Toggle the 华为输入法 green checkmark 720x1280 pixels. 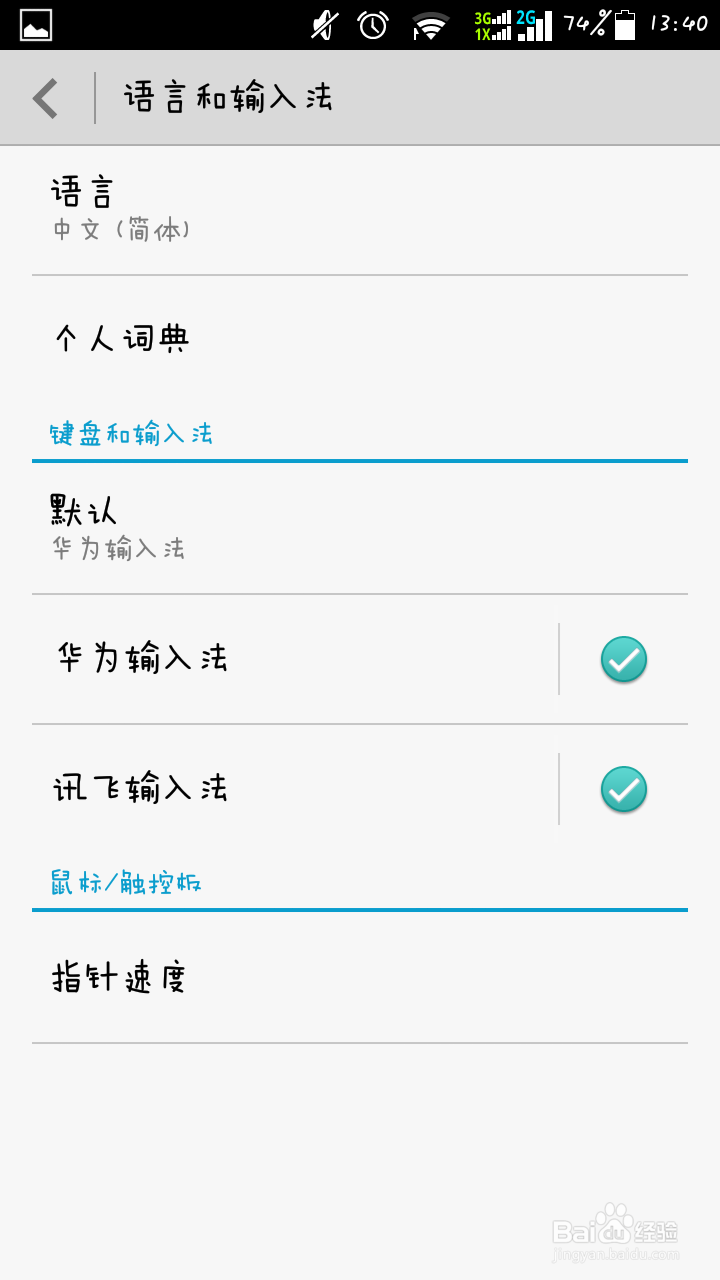pyautogui.click(x=622, y=660)
